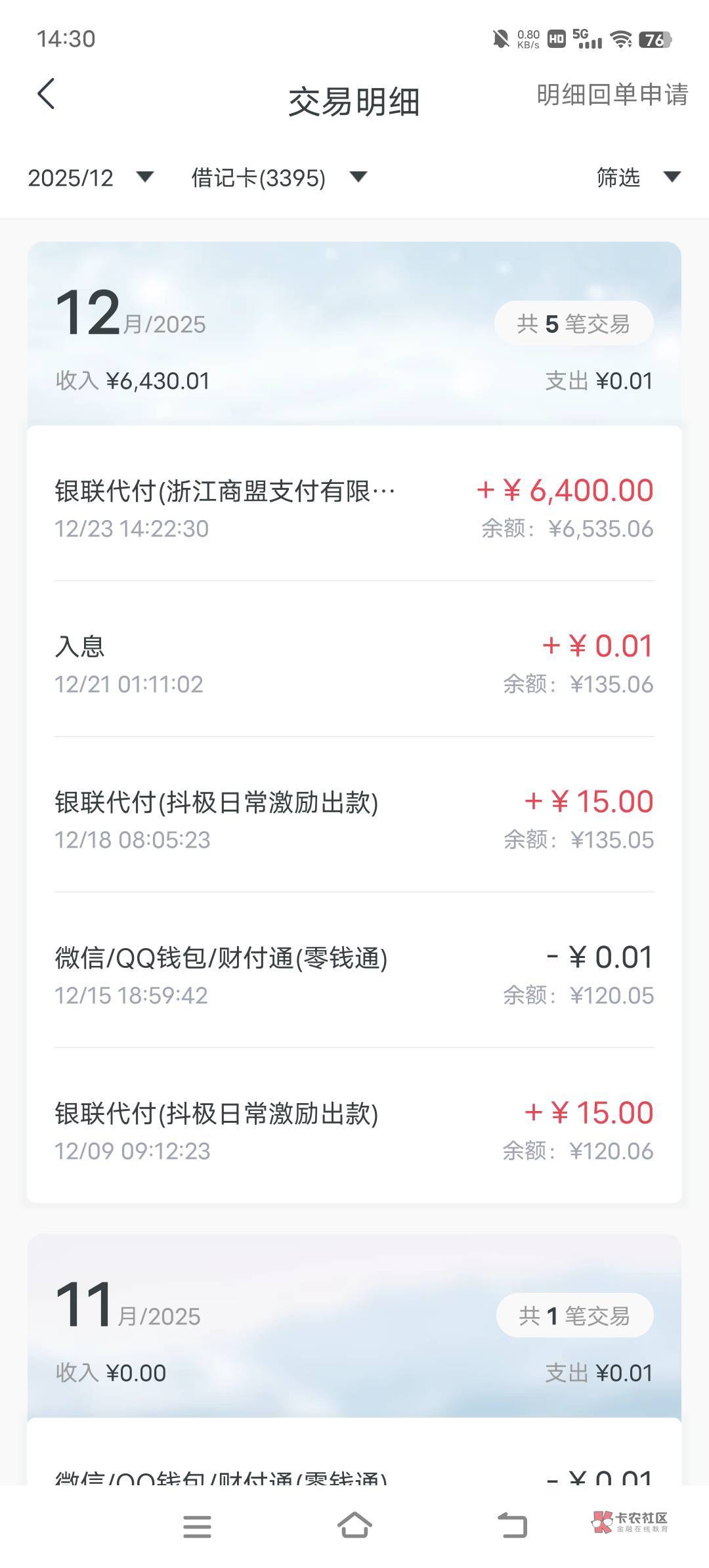Open the 12/15 零钱通 transaction

[x=354, y=970]
